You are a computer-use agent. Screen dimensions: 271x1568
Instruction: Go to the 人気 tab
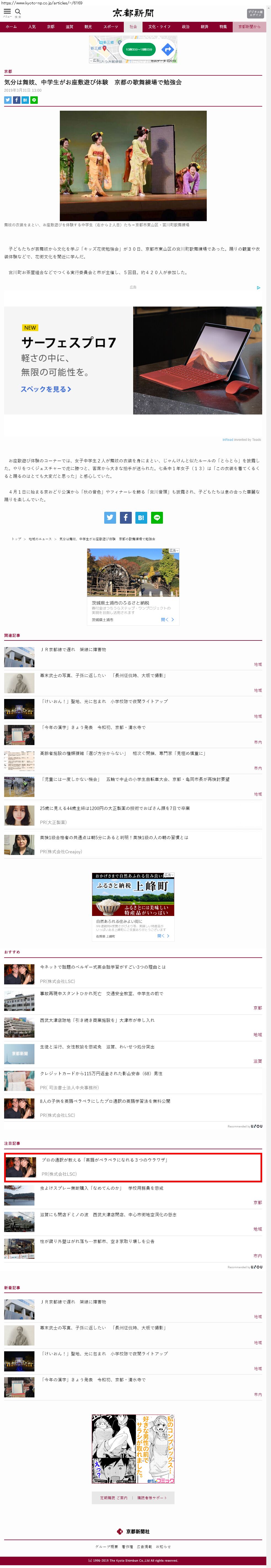32,27
